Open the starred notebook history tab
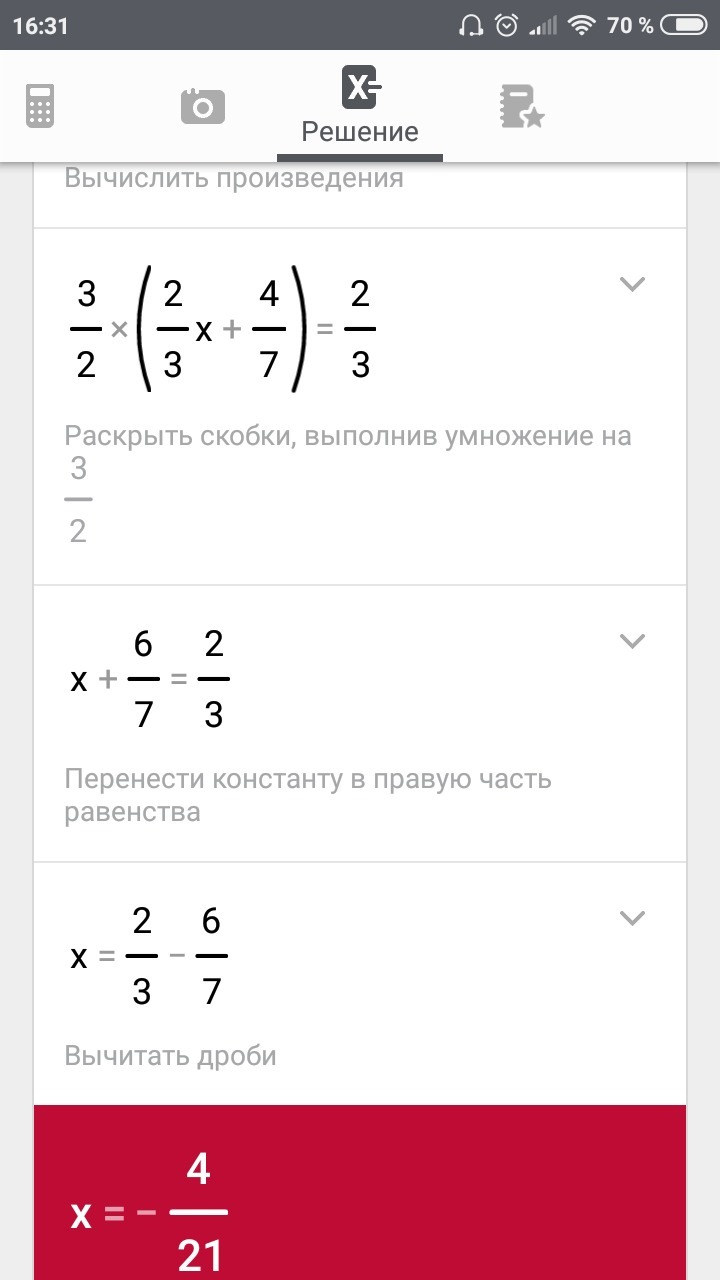 pos(521,106)
